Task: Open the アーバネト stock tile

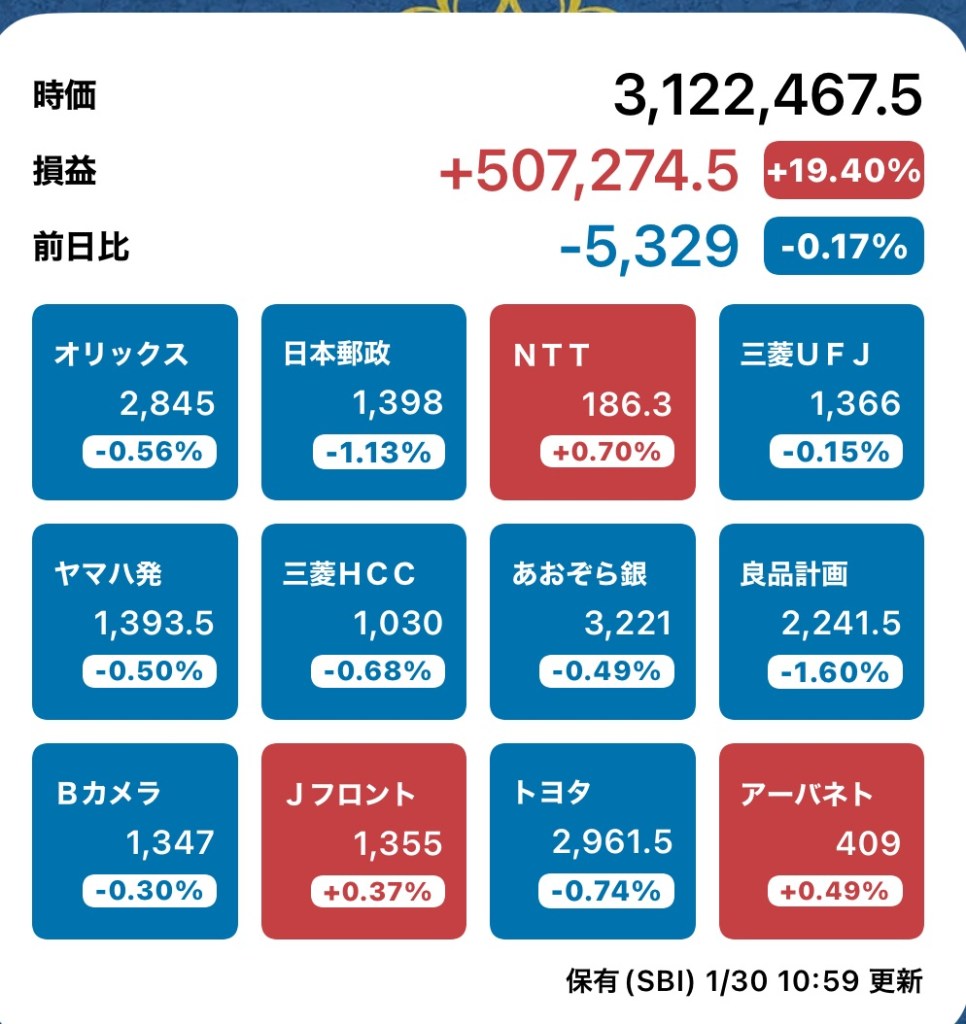Action: tap(821, 841)
